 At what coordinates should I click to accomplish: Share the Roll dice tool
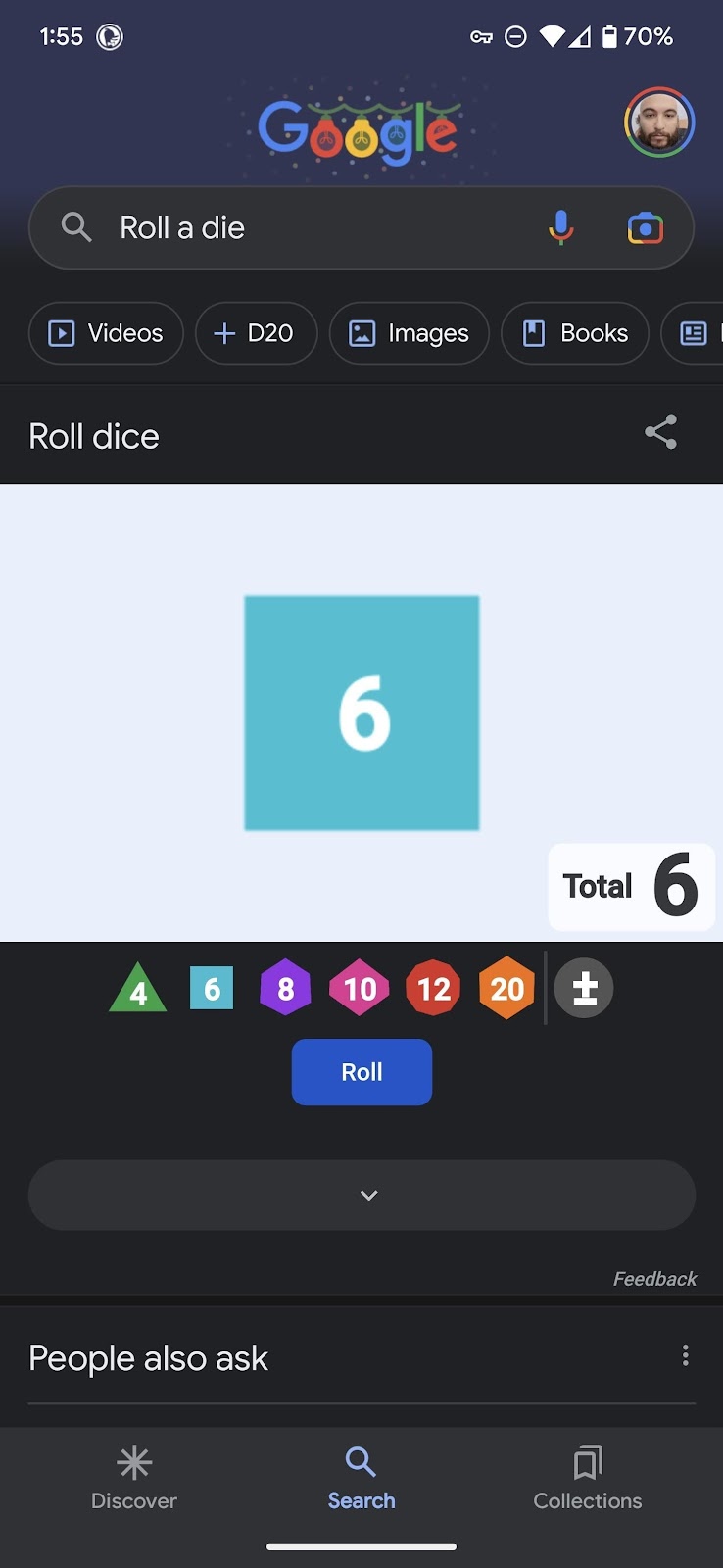(x=660, y=432)
